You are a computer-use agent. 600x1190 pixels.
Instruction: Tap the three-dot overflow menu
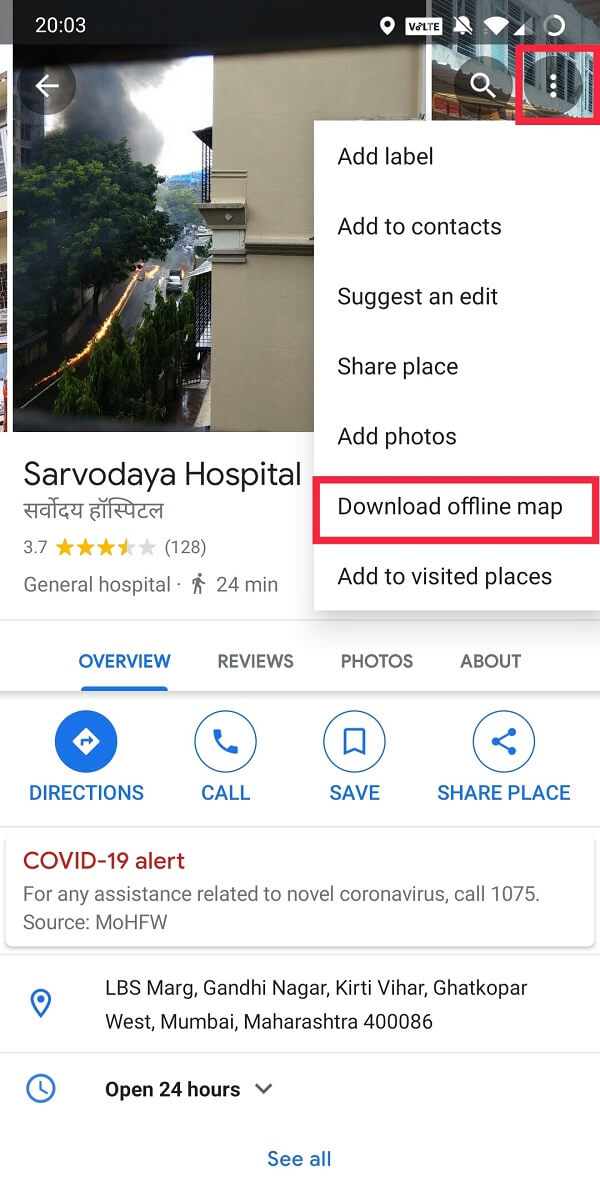[554, 85]
